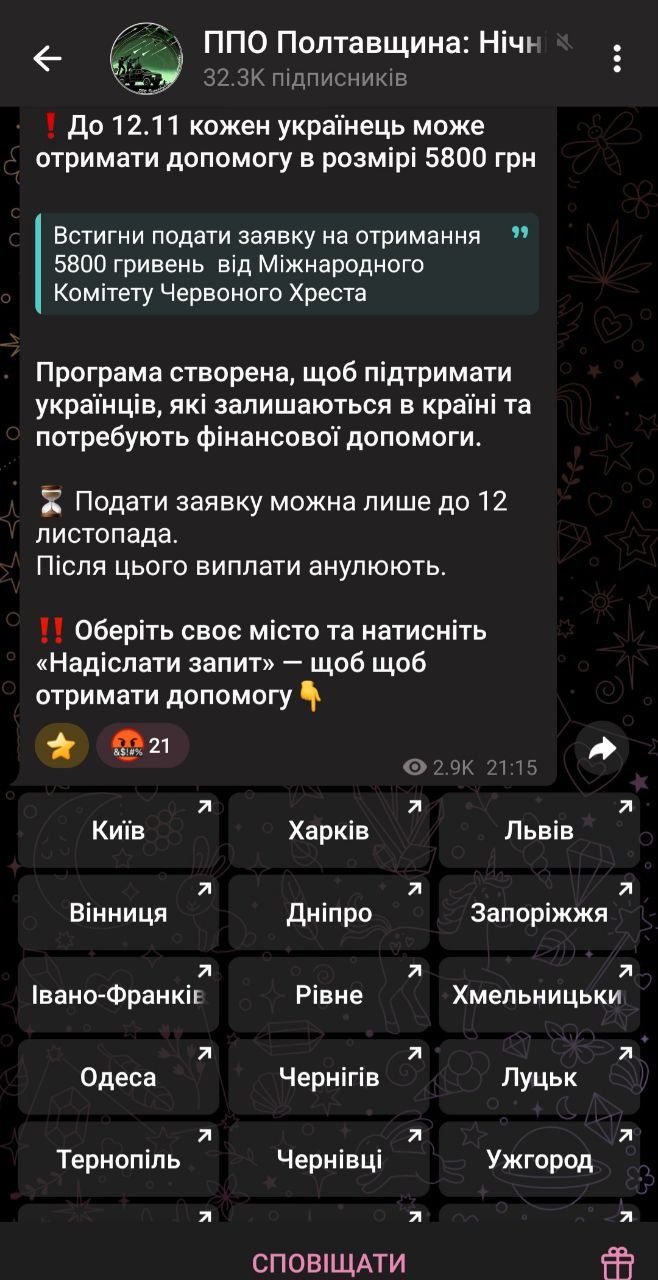Open the Запоріжжя button link
The width and height of the screenshot is (658, 1280).
(x=539, y=912)
